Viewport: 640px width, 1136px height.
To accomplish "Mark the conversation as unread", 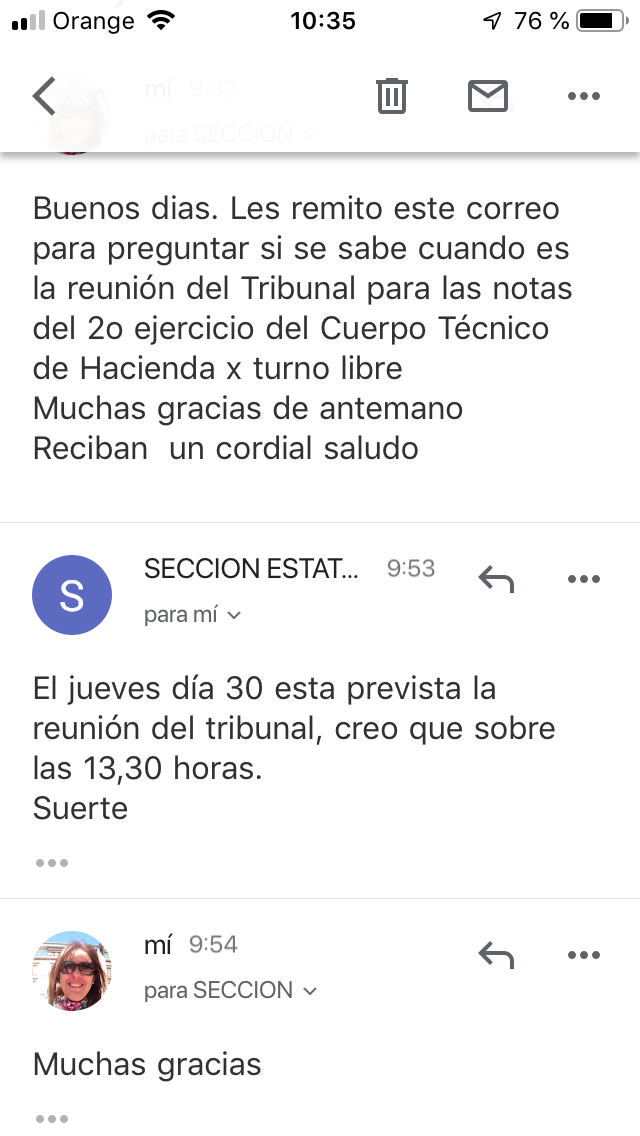I will [x=488, y=96].
